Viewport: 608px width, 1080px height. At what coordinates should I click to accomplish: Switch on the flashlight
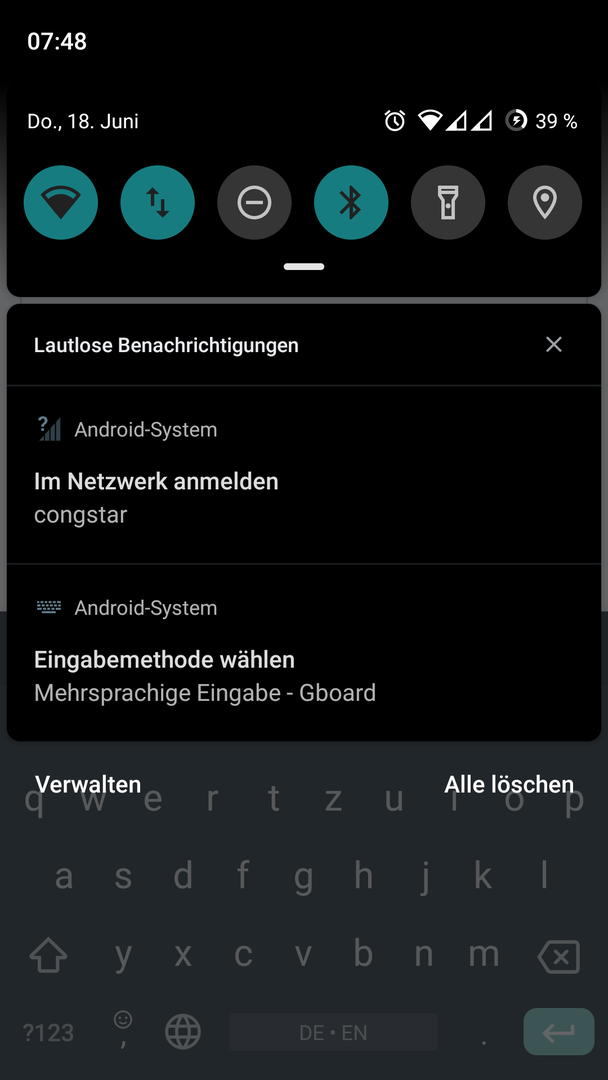[x=448, y=202]
